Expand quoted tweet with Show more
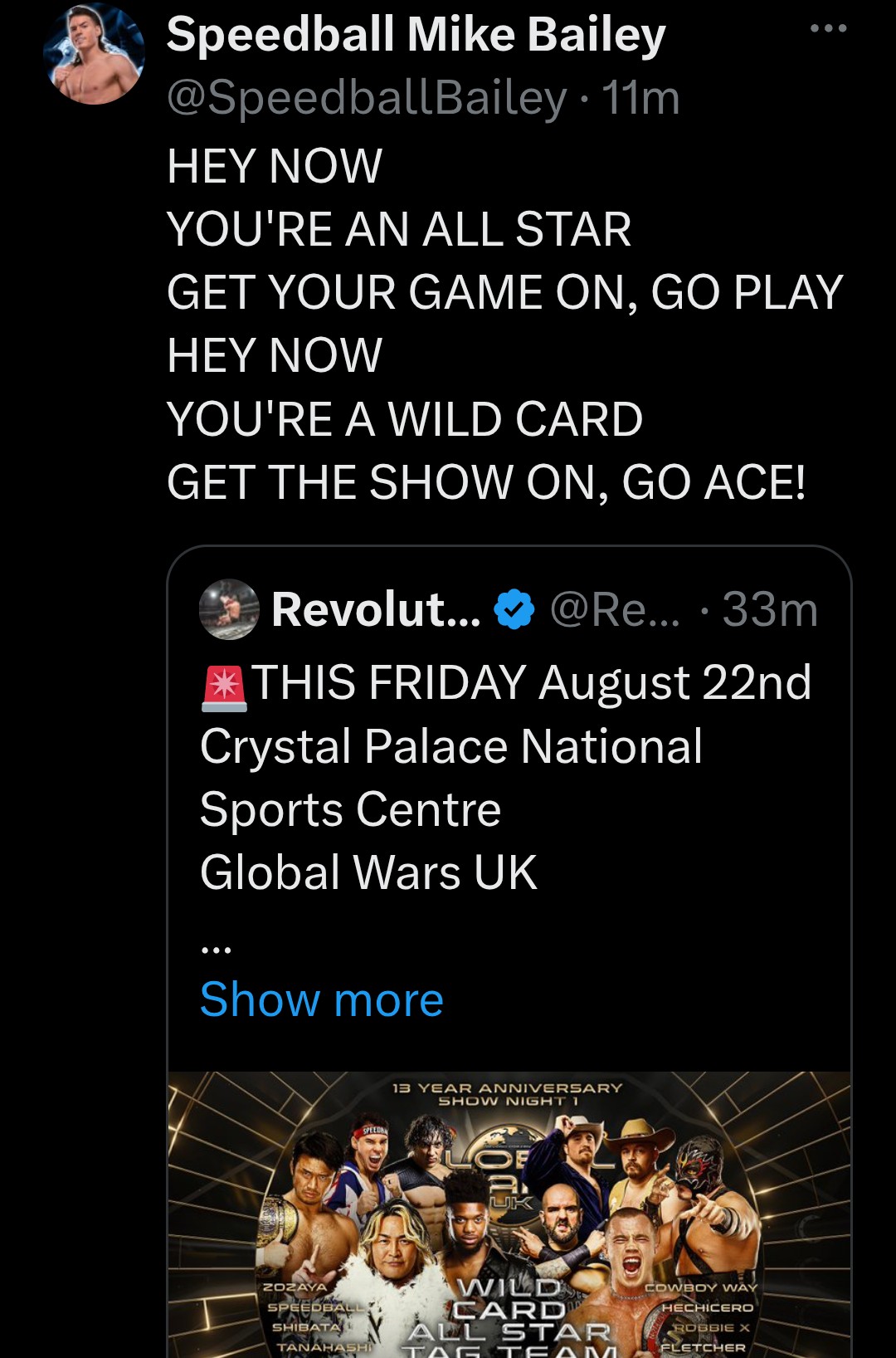Image resolution: width=896 pixels, height=1358 pixels. 322,999
